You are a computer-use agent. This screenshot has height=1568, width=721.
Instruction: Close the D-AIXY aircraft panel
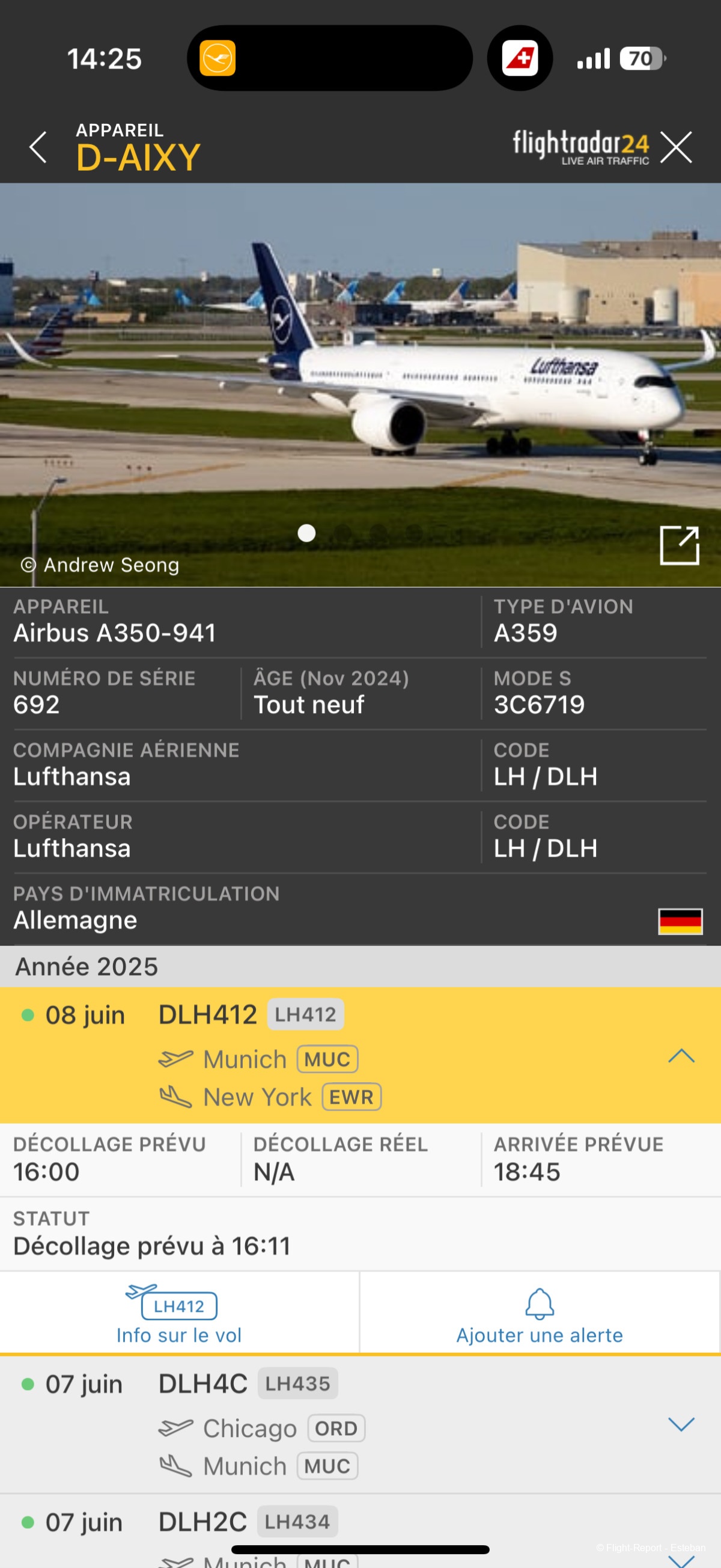point(676,147)
